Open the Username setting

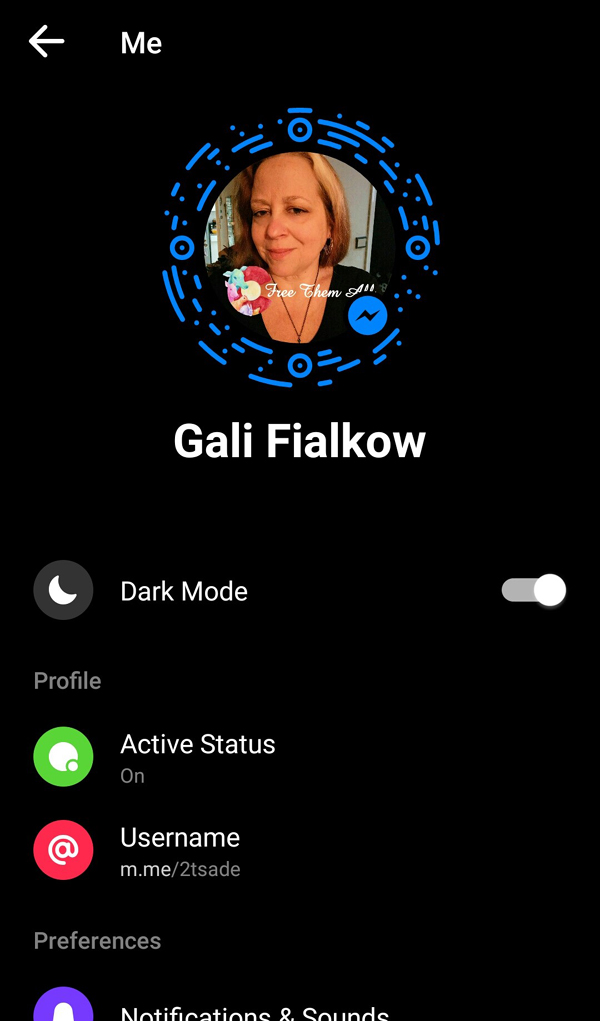pos(180,850)
